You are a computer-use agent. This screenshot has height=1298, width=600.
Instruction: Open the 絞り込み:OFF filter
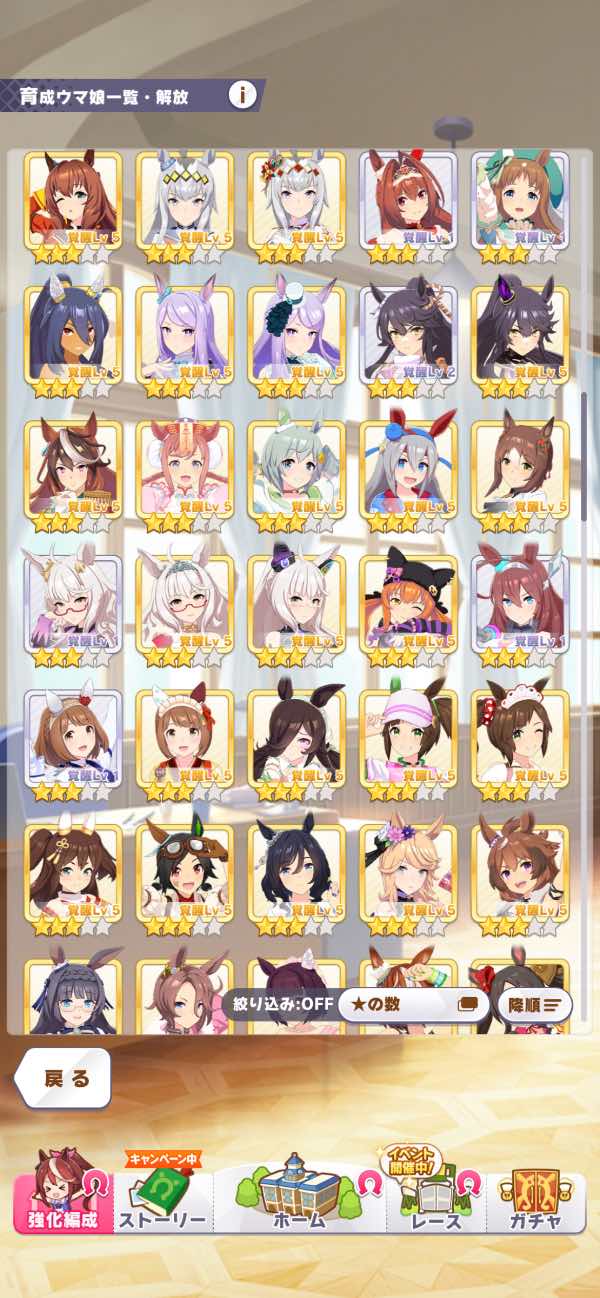279,1004
